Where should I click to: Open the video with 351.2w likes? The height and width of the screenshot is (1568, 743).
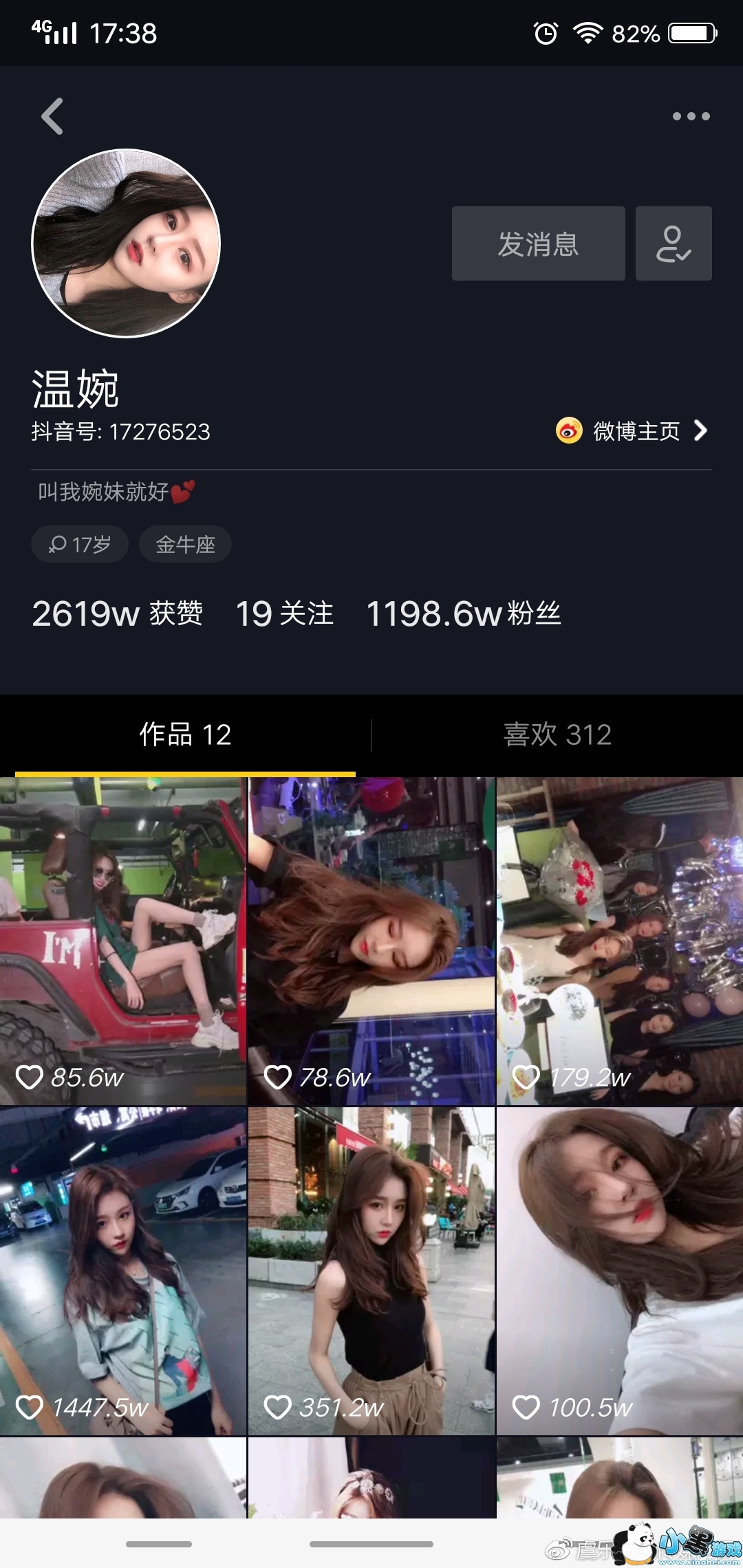tap(371, 1270)
